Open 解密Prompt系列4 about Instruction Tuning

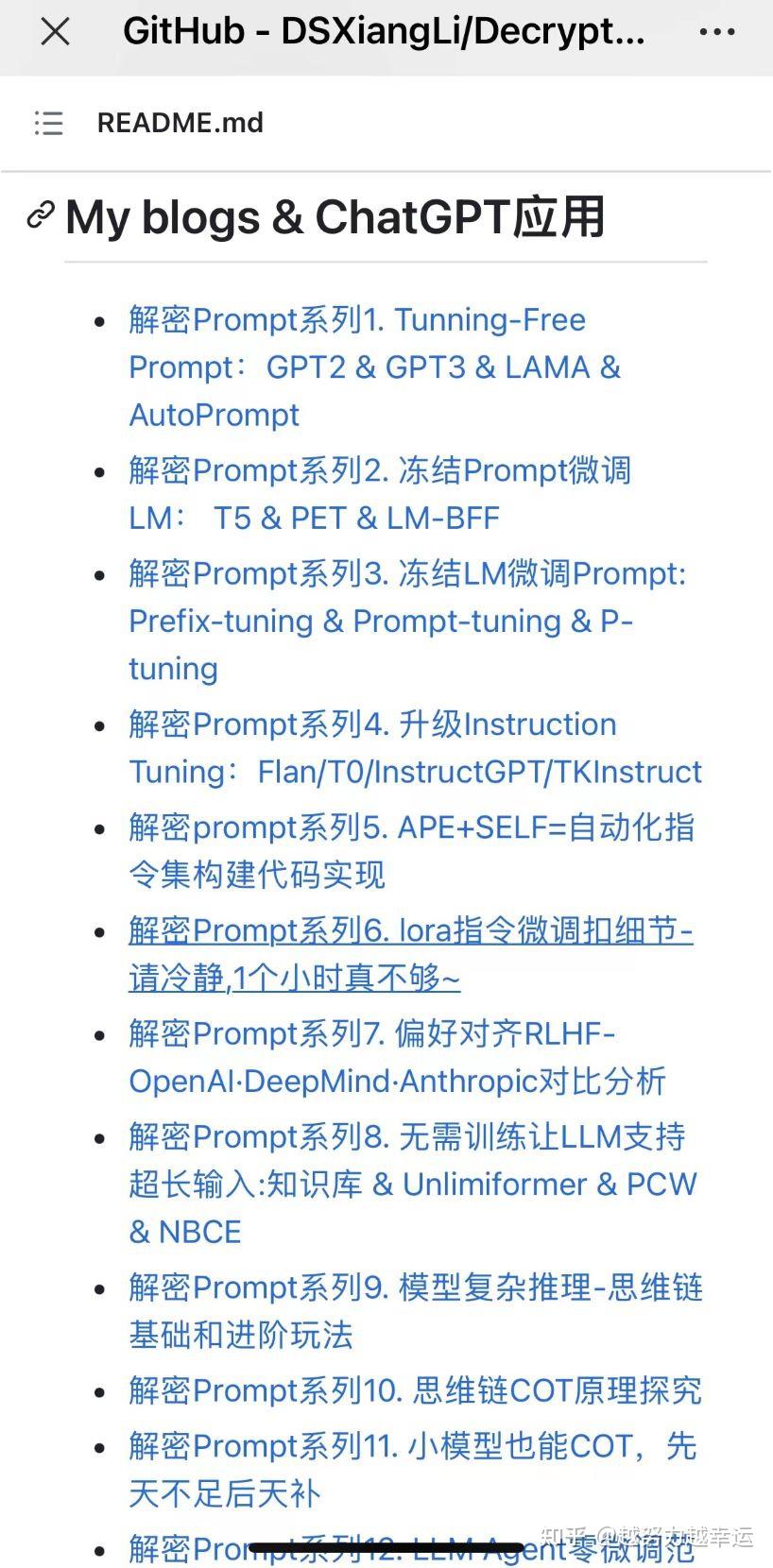pos(416,747)
